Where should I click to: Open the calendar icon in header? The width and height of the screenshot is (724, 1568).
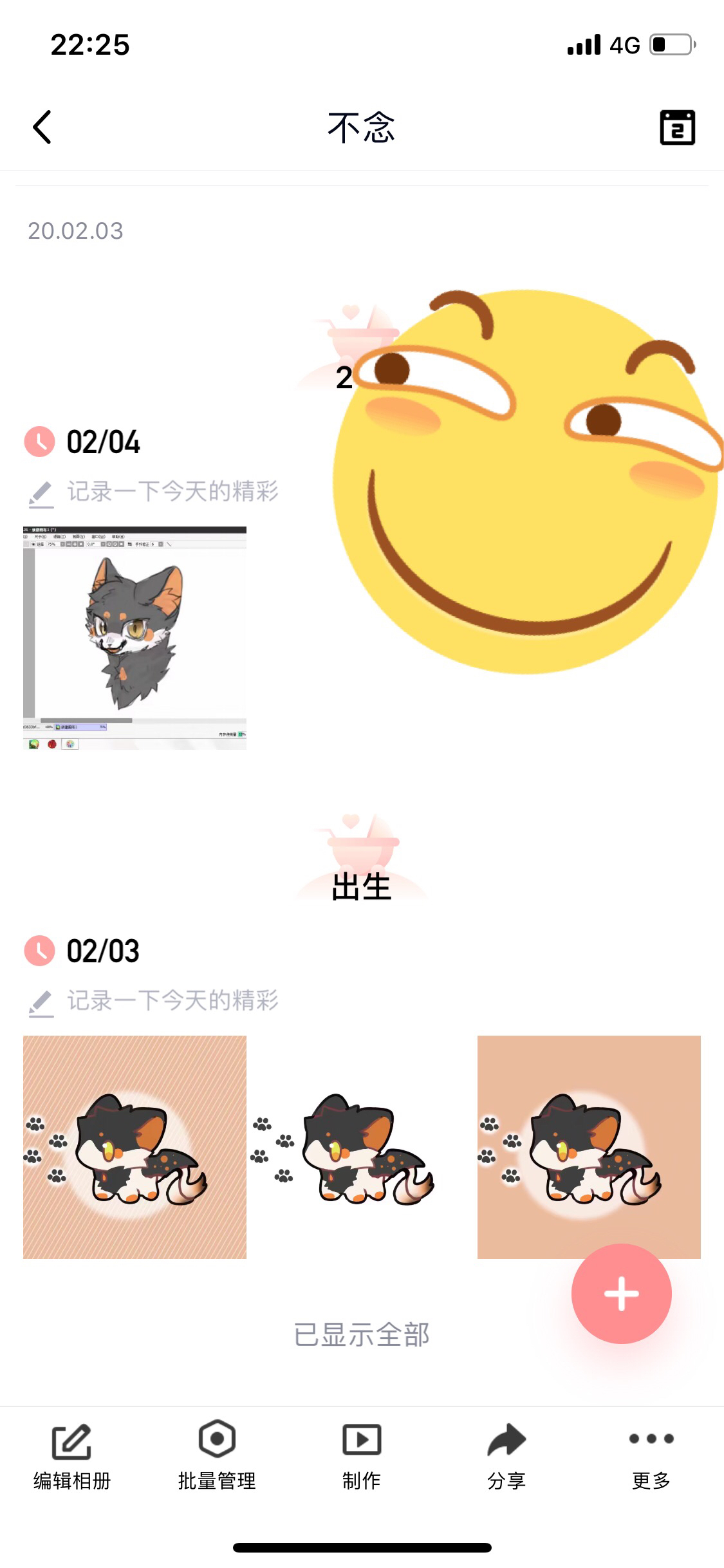click(677, 127)
